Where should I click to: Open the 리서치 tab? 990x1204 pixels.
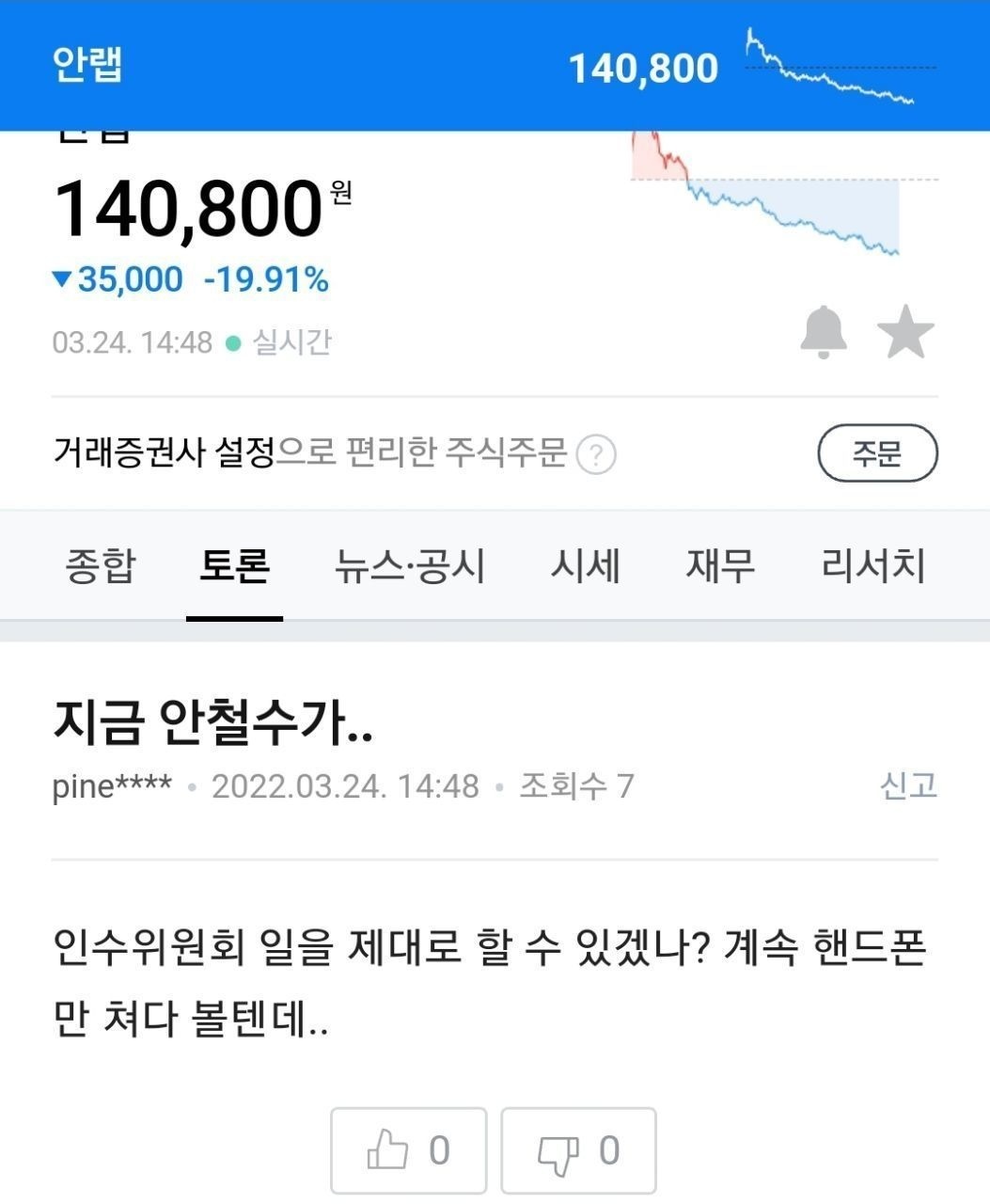point(872,566)
